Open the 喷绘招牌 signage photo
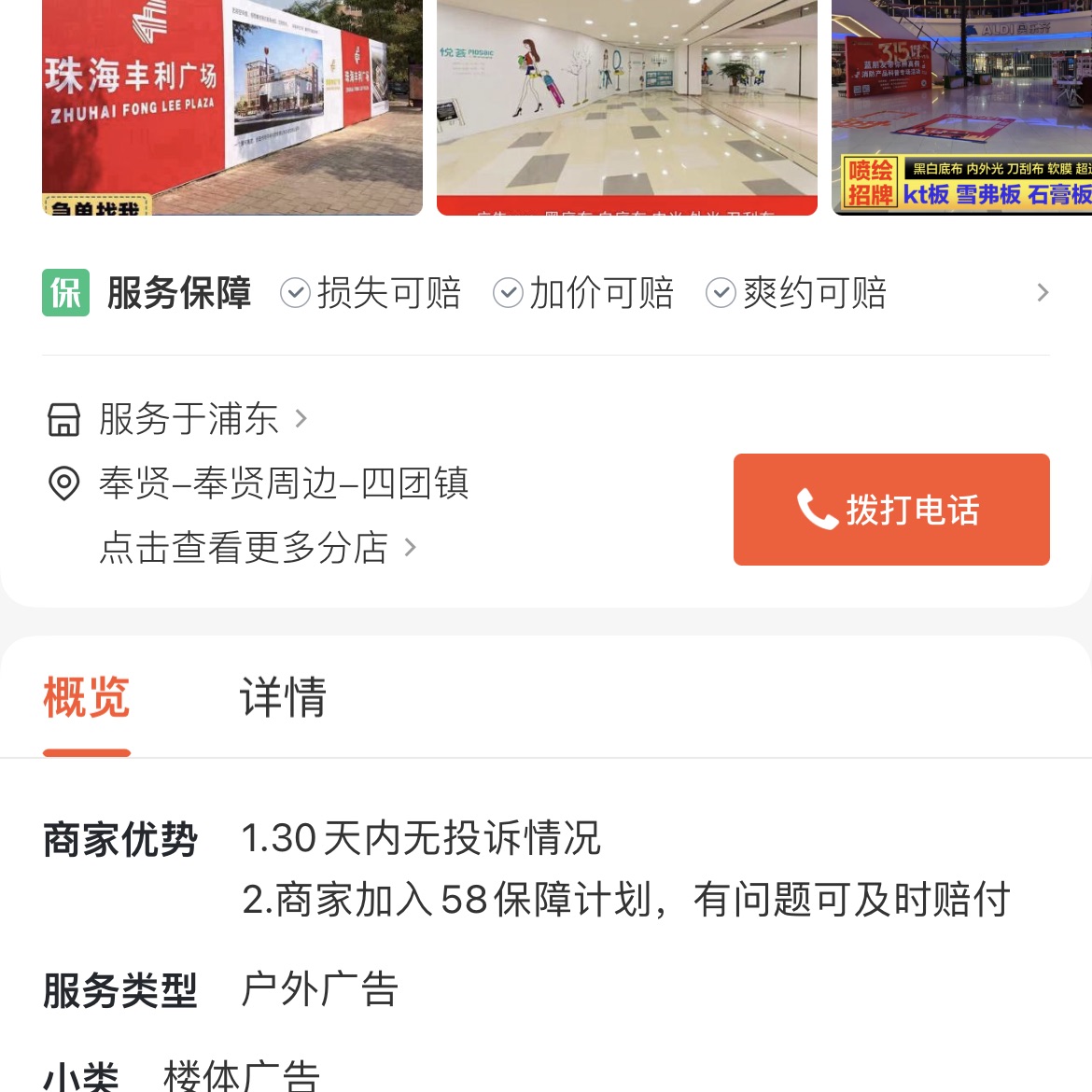Screen dimensions: 1092x1092 click(961, 107)
